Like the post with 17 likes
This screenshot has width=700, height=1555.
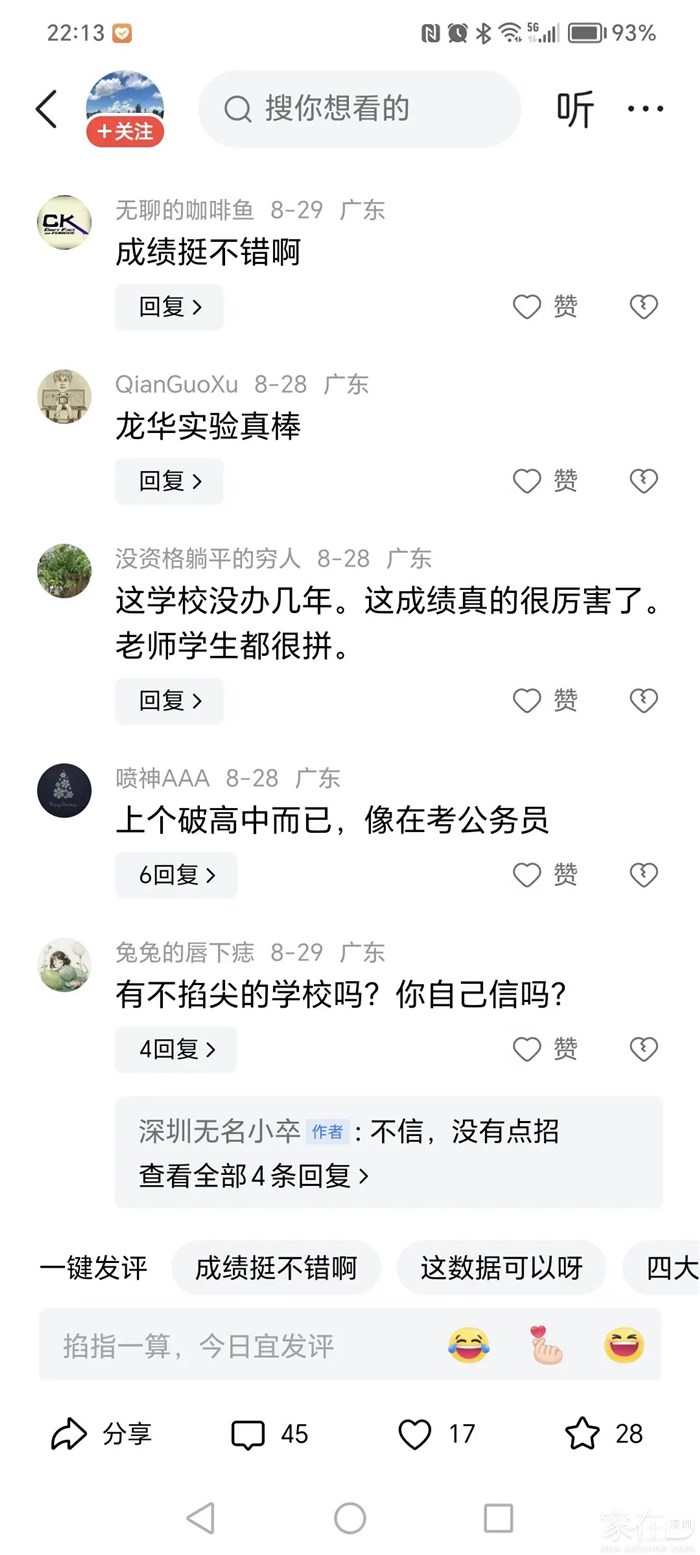[x=436, y=1435]
